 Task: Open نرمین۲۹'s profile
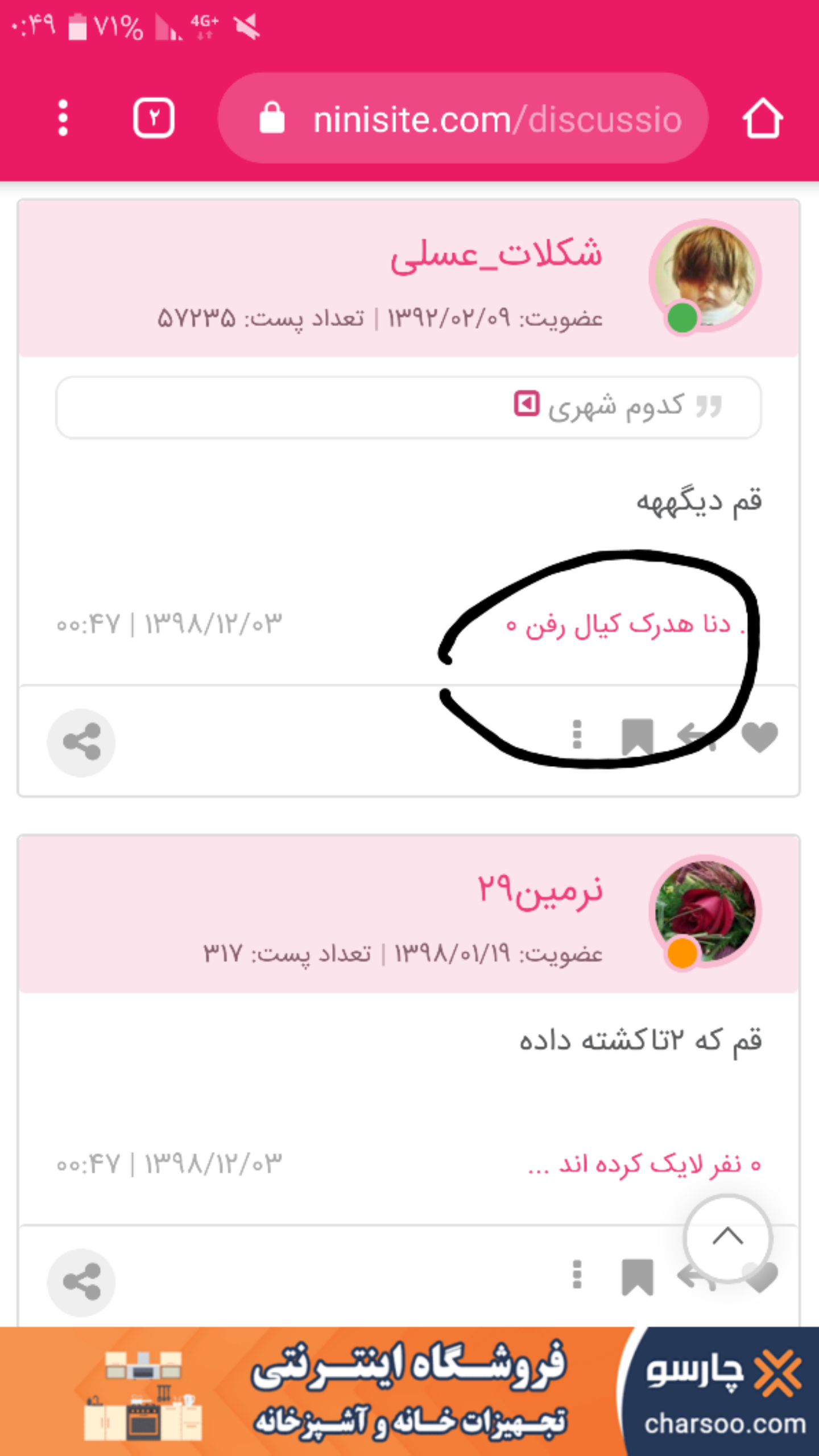point(540,890)
